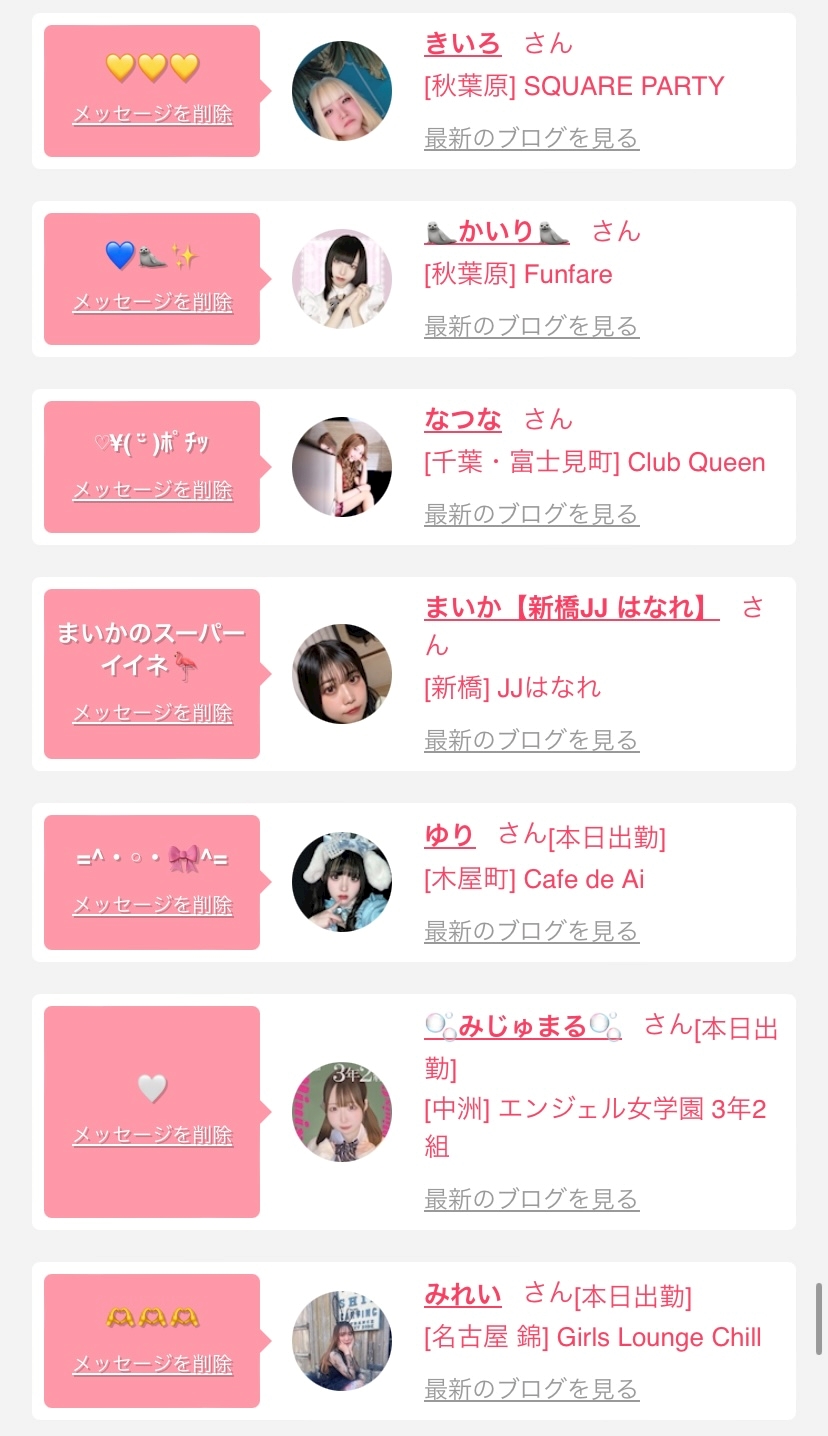Image resolution: width=828 pixels, height=1436 pixels.
Task: Delete the message sent to みじゅまる
Action: click(153, 1136)
